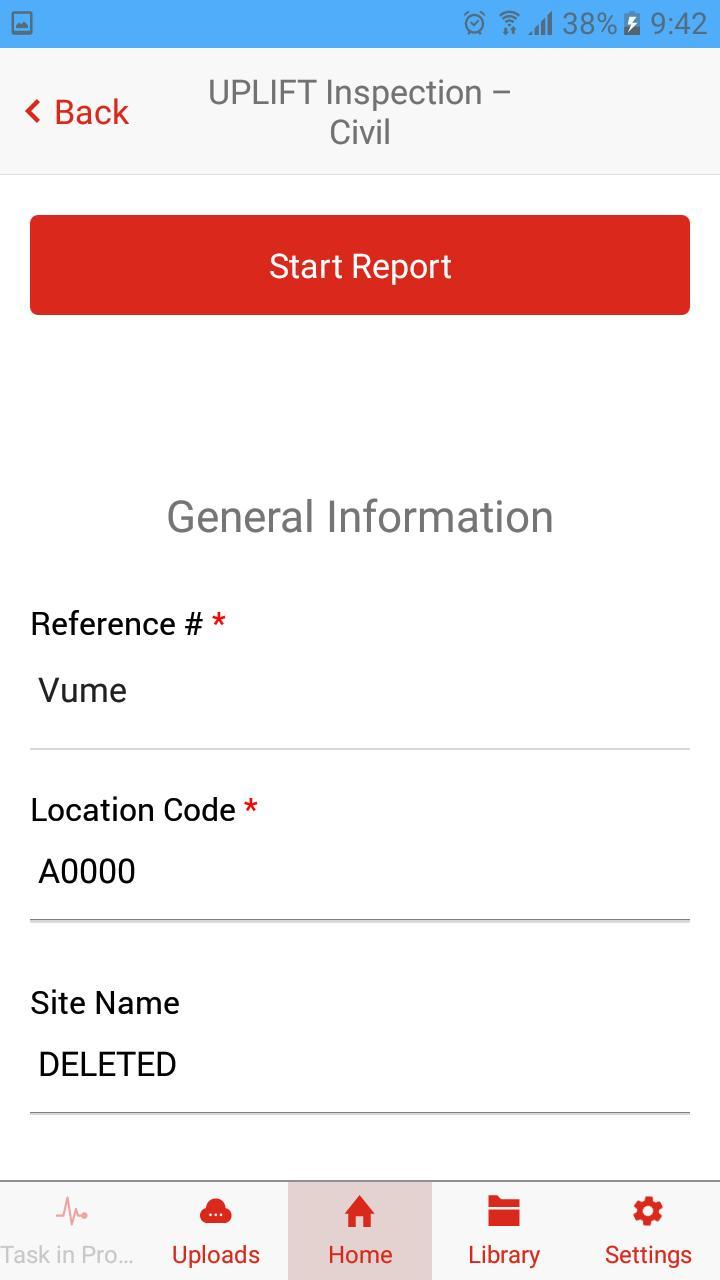Switch to the Library tab
The height and width of the screenshot is (1280, 720).
(x=504, y=1254)
